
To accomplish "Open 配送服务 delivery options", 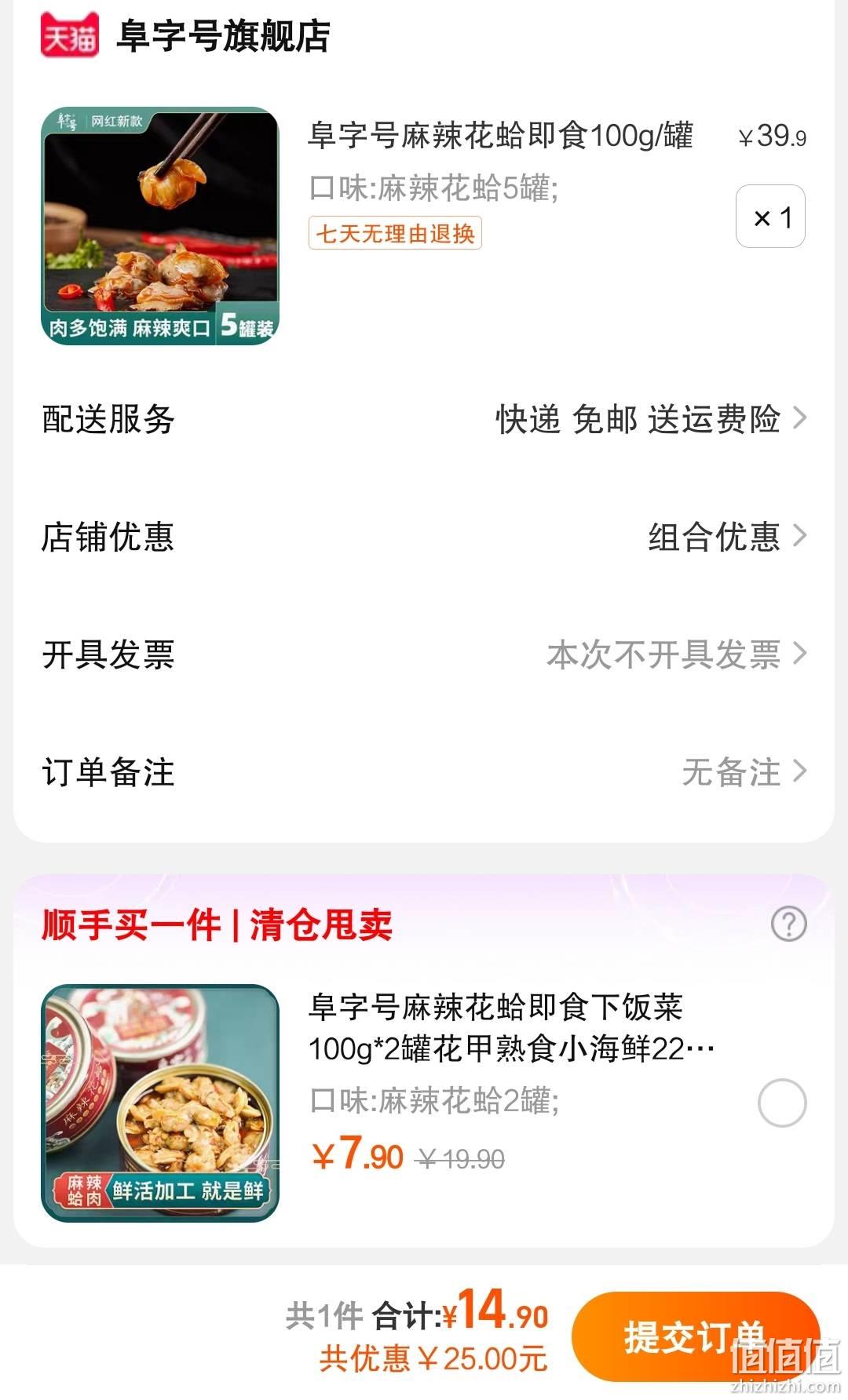I will (424, 419).
